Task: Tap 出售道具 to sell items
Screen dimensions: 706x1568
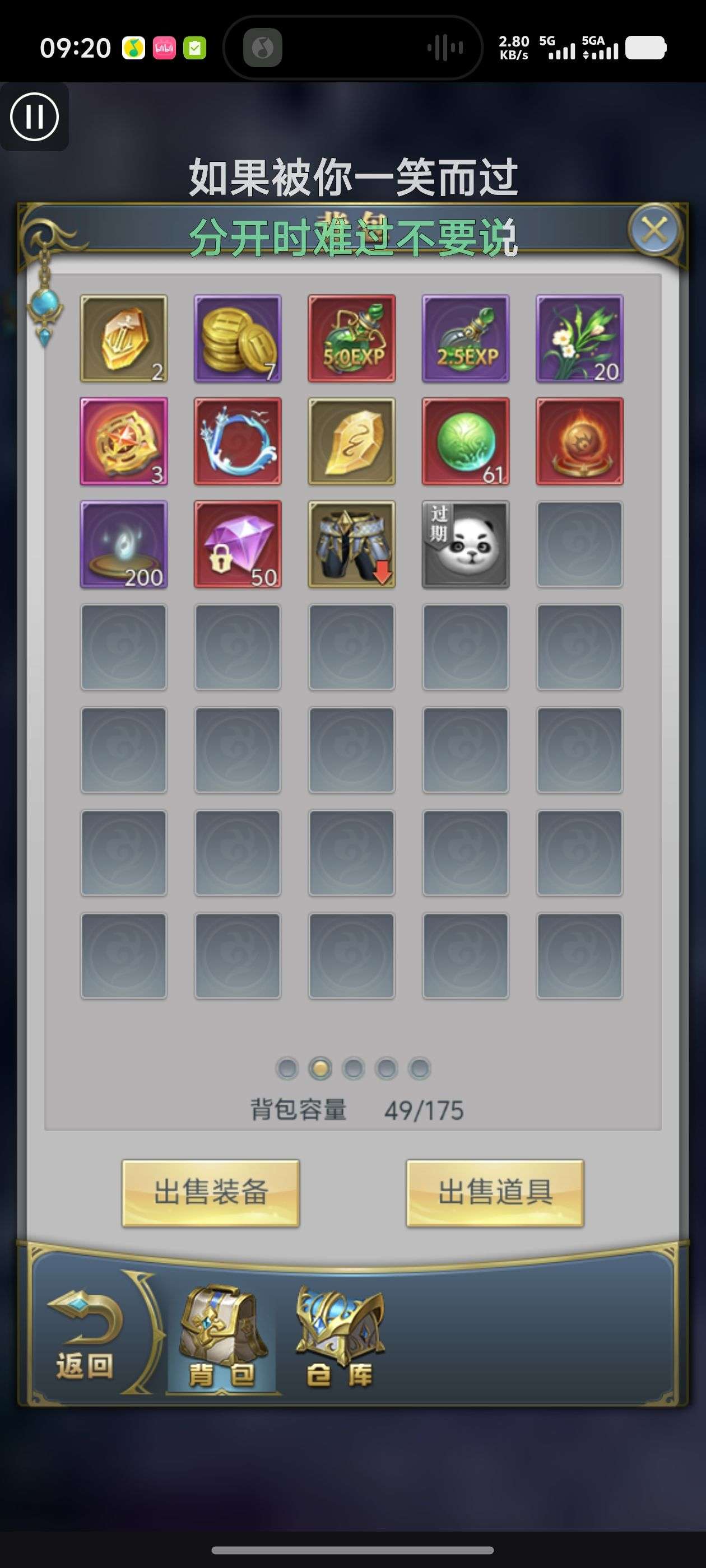Action: pyautogui.click(x=495, y=1192)
